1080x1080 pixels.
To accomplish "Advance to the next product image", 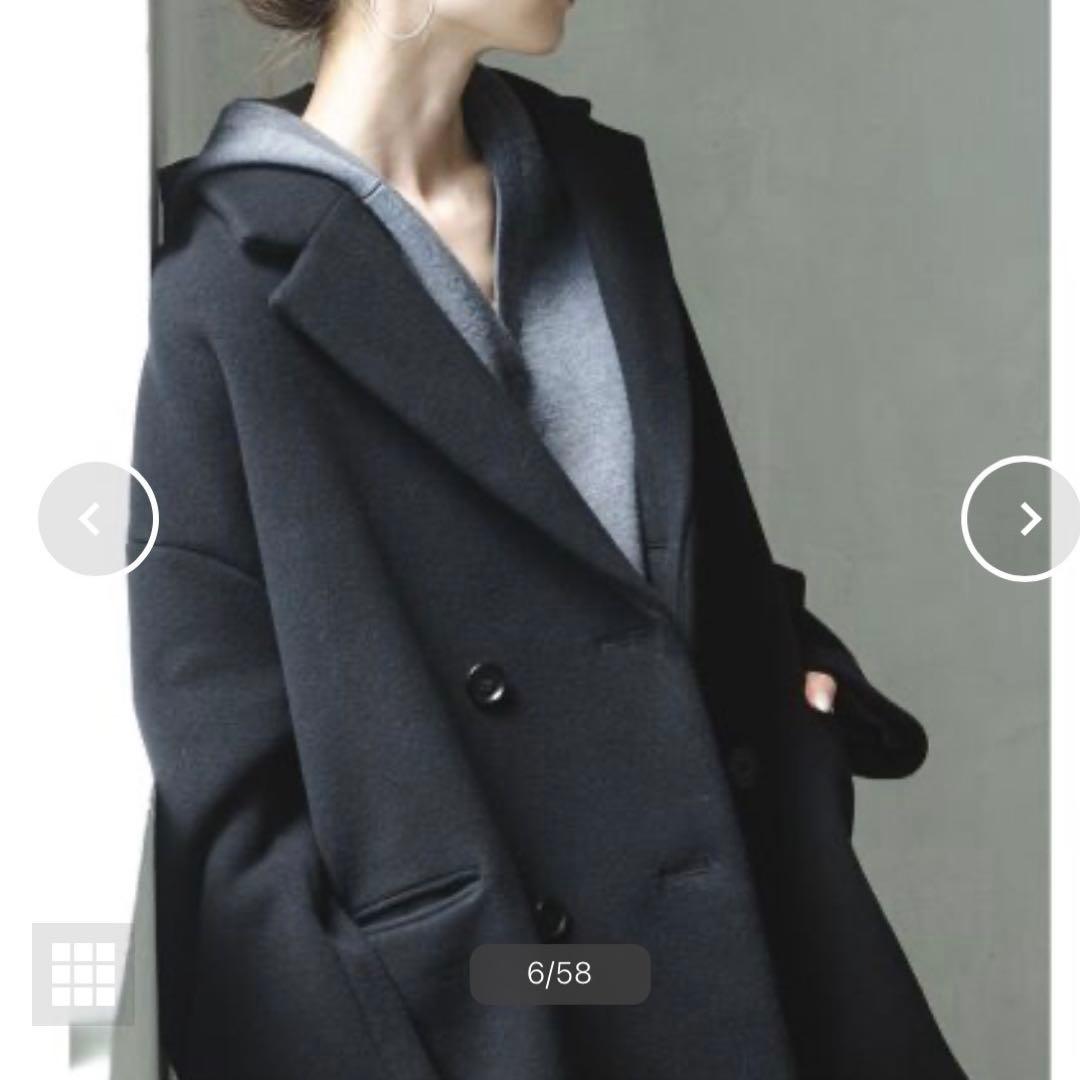I will tap(1022, 518).
